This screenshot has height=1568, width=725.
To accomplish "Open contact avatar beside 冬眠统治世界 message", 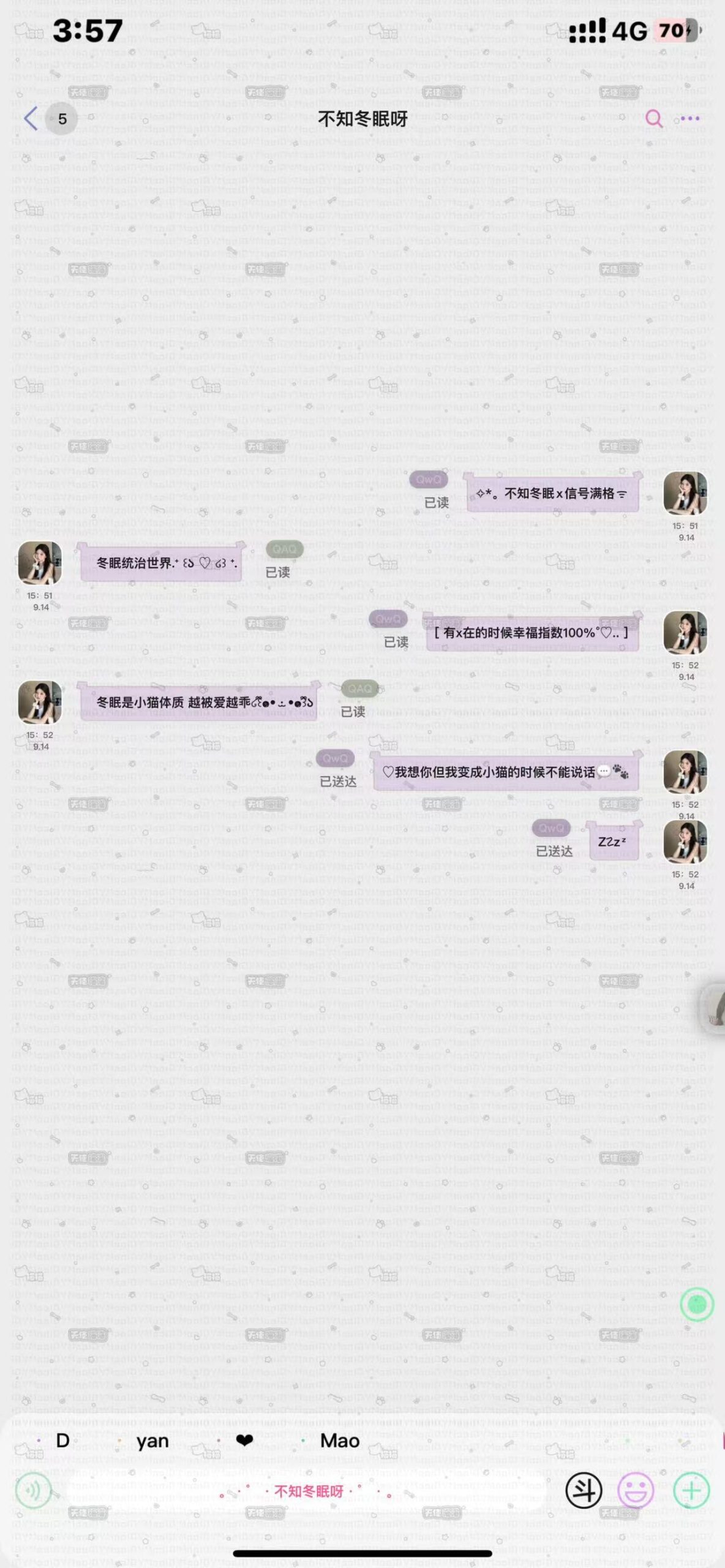I will pyautogui.click(x=40, y=563).
